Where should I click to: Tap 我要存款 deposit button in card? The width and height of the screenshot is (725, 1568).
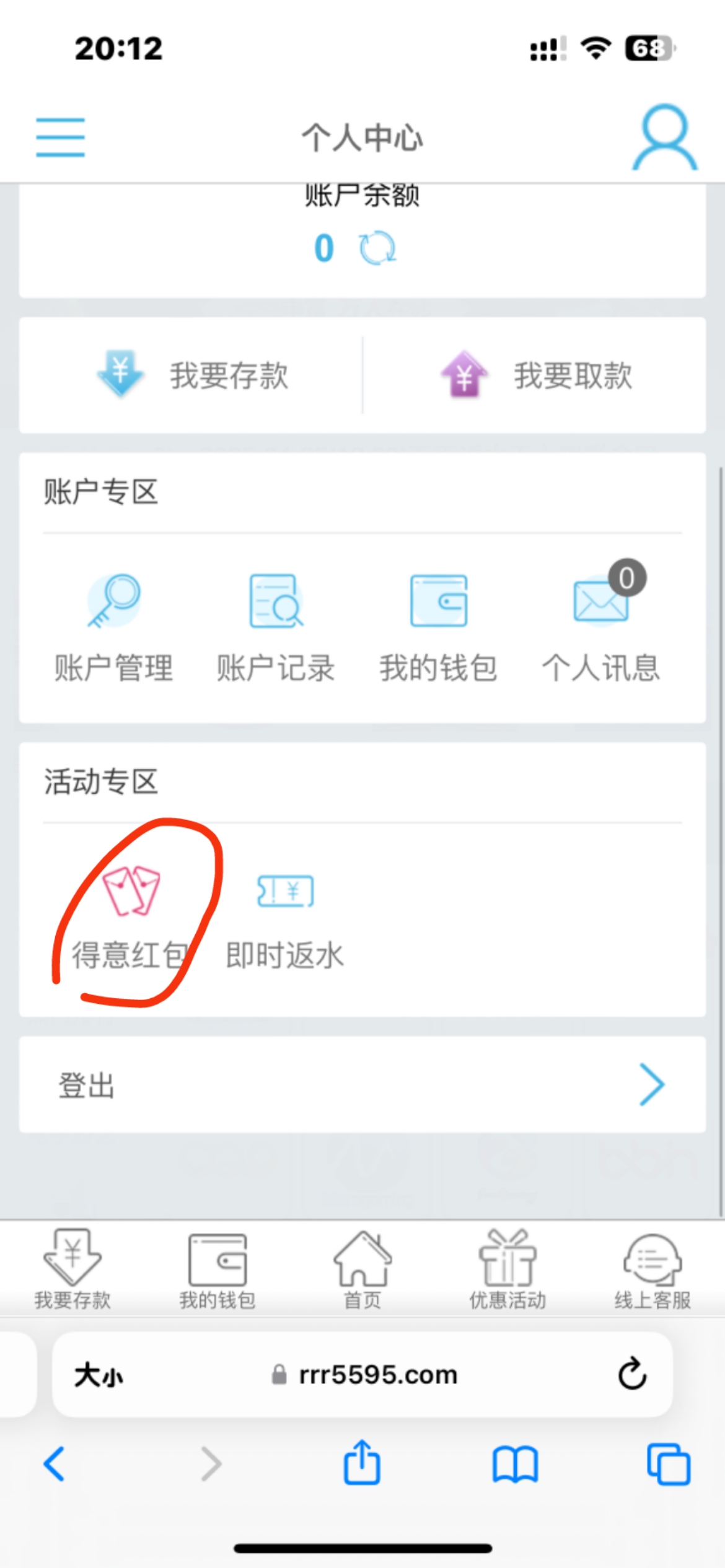coord(192,375)
